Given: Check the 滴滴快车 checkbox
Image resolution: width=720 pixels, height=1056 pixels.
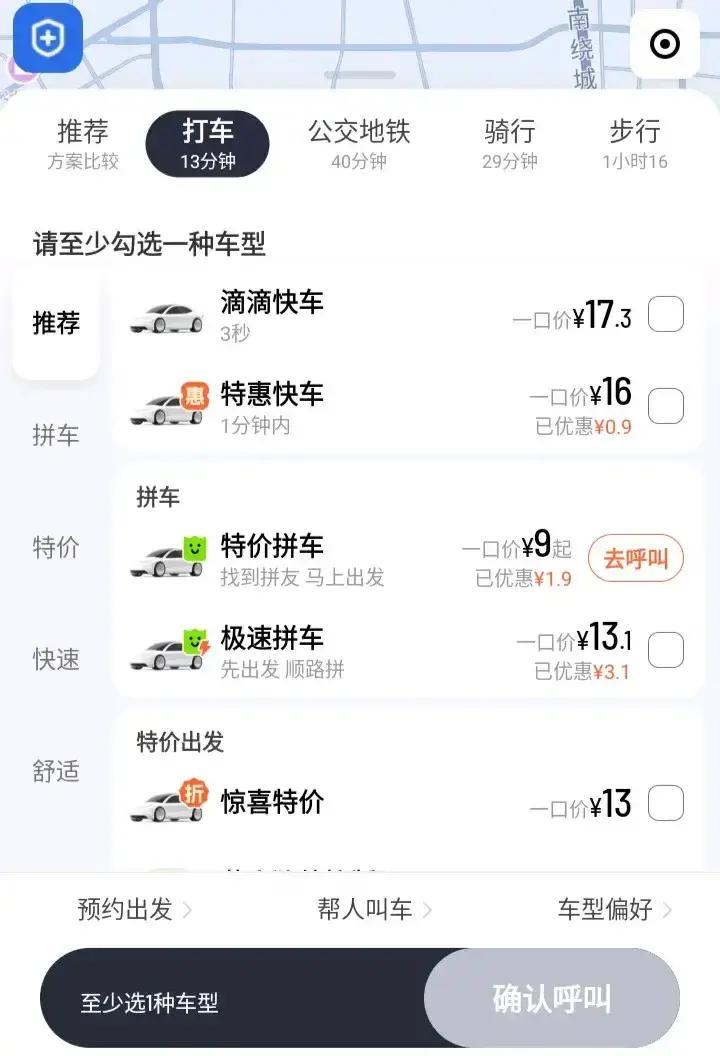Looking at the screenshot, I should (x=664, y=314).
